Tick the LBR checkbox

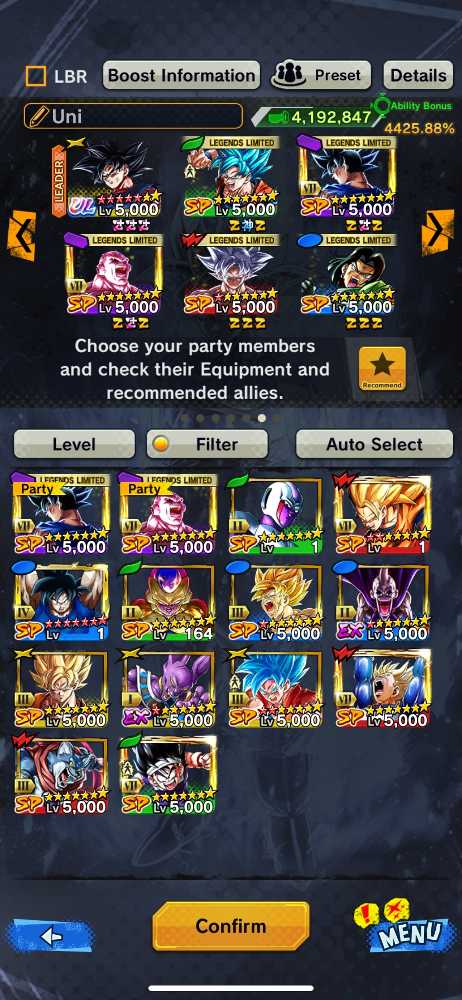pyautogui.click(x=36, y=76)
